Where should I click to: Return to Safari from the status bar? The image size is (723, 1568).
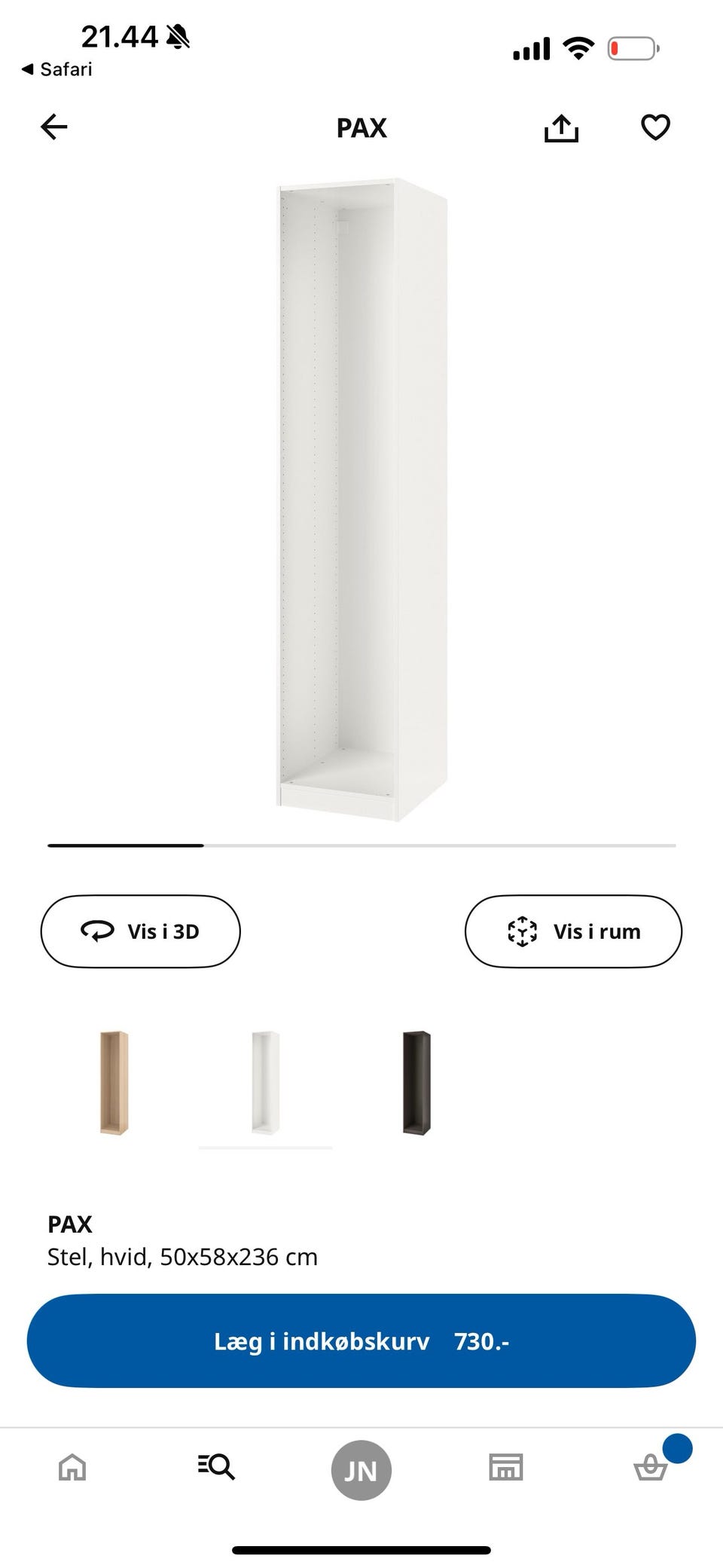pos(56,69)
